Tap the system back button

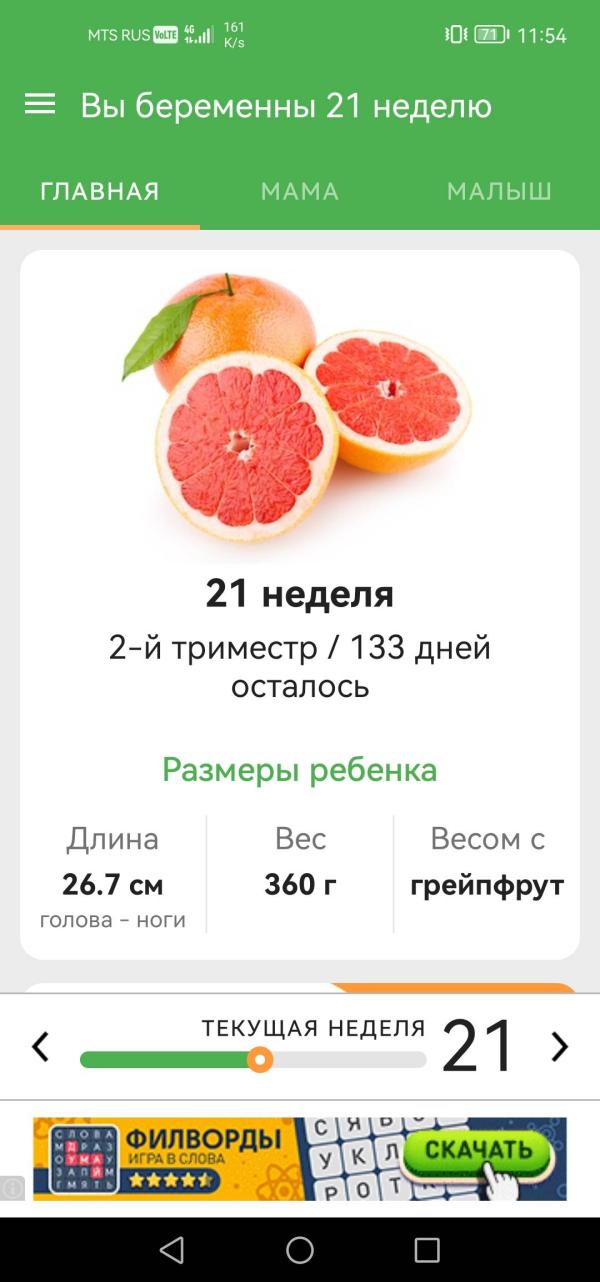pyautogui.click(x=172, y=1249)
